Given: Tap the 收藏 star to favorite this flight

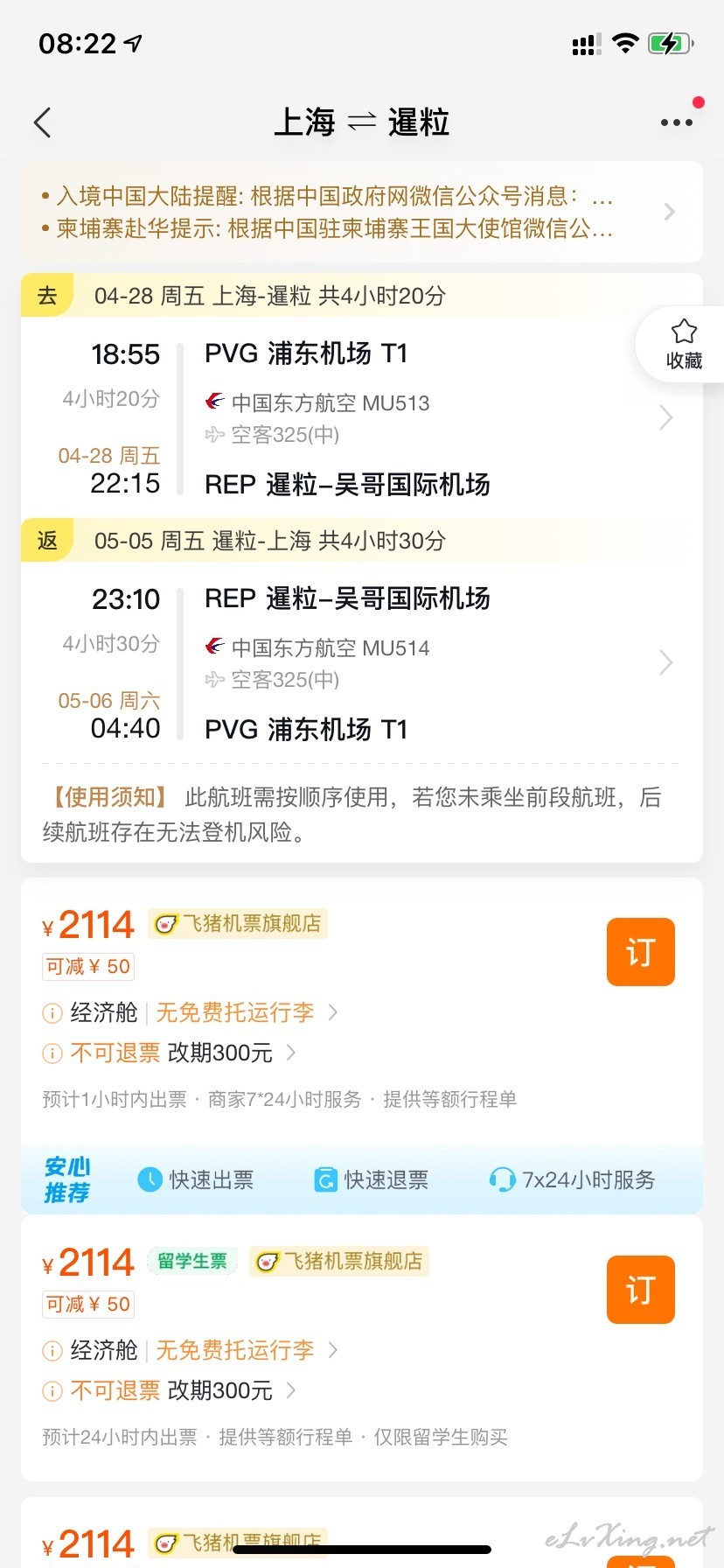Looking at the screenshot, I should point(684,344).
